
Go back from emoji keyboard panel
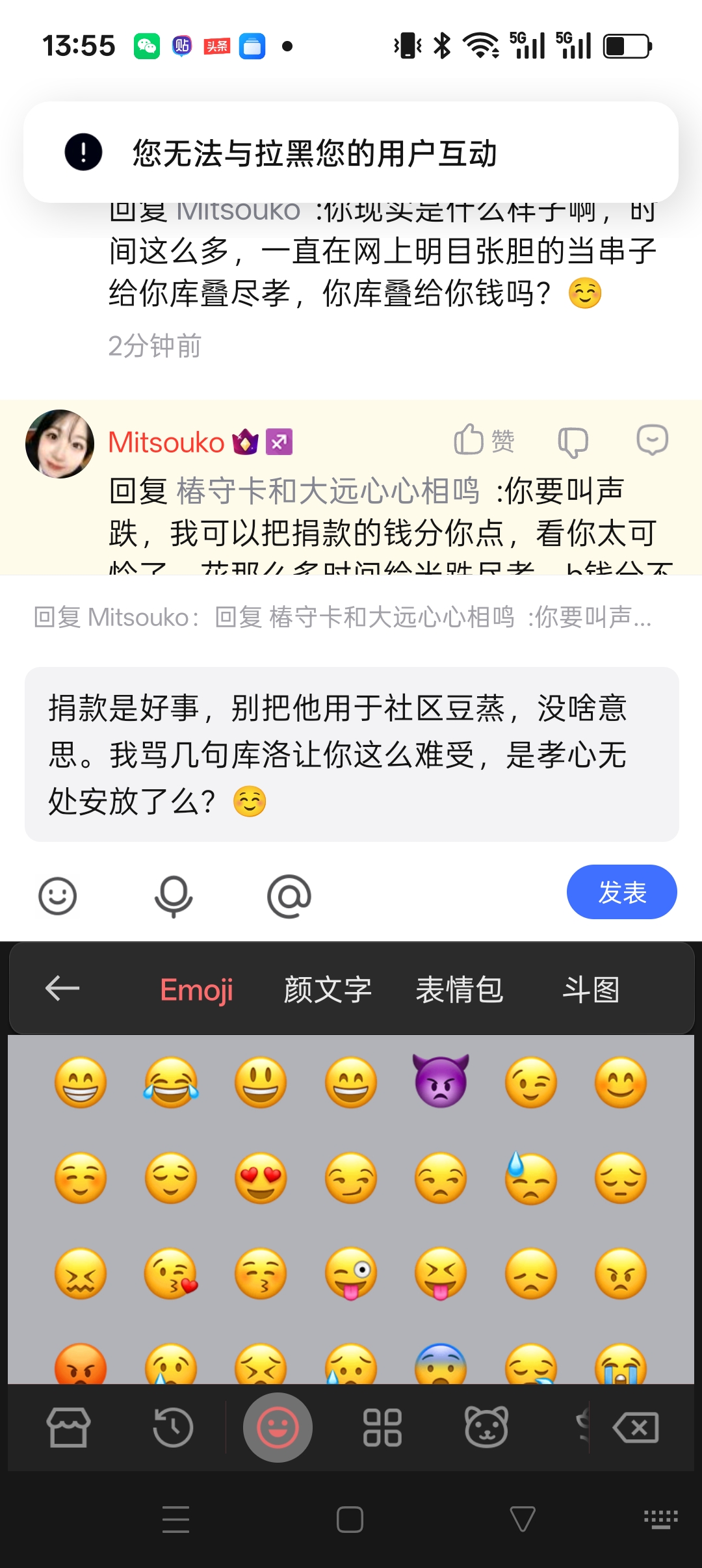click(62, 988)
